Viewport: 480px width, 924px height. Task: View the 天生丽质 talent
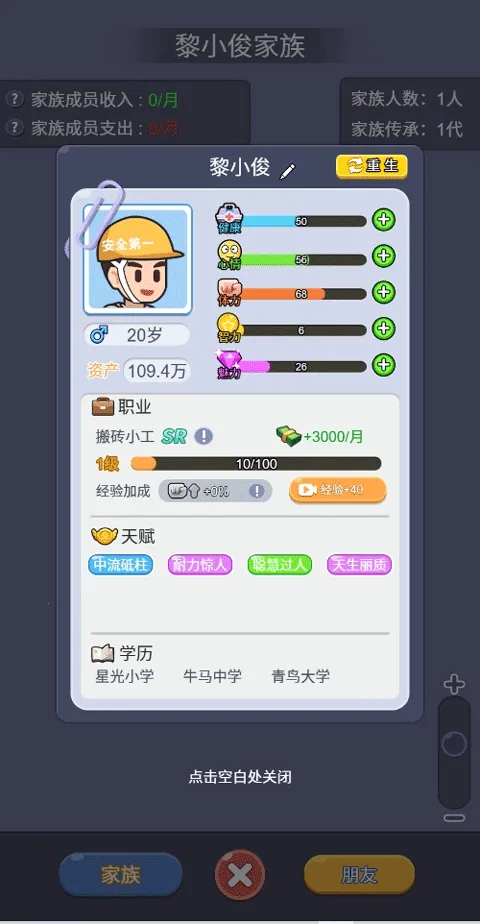click(359, 565)
